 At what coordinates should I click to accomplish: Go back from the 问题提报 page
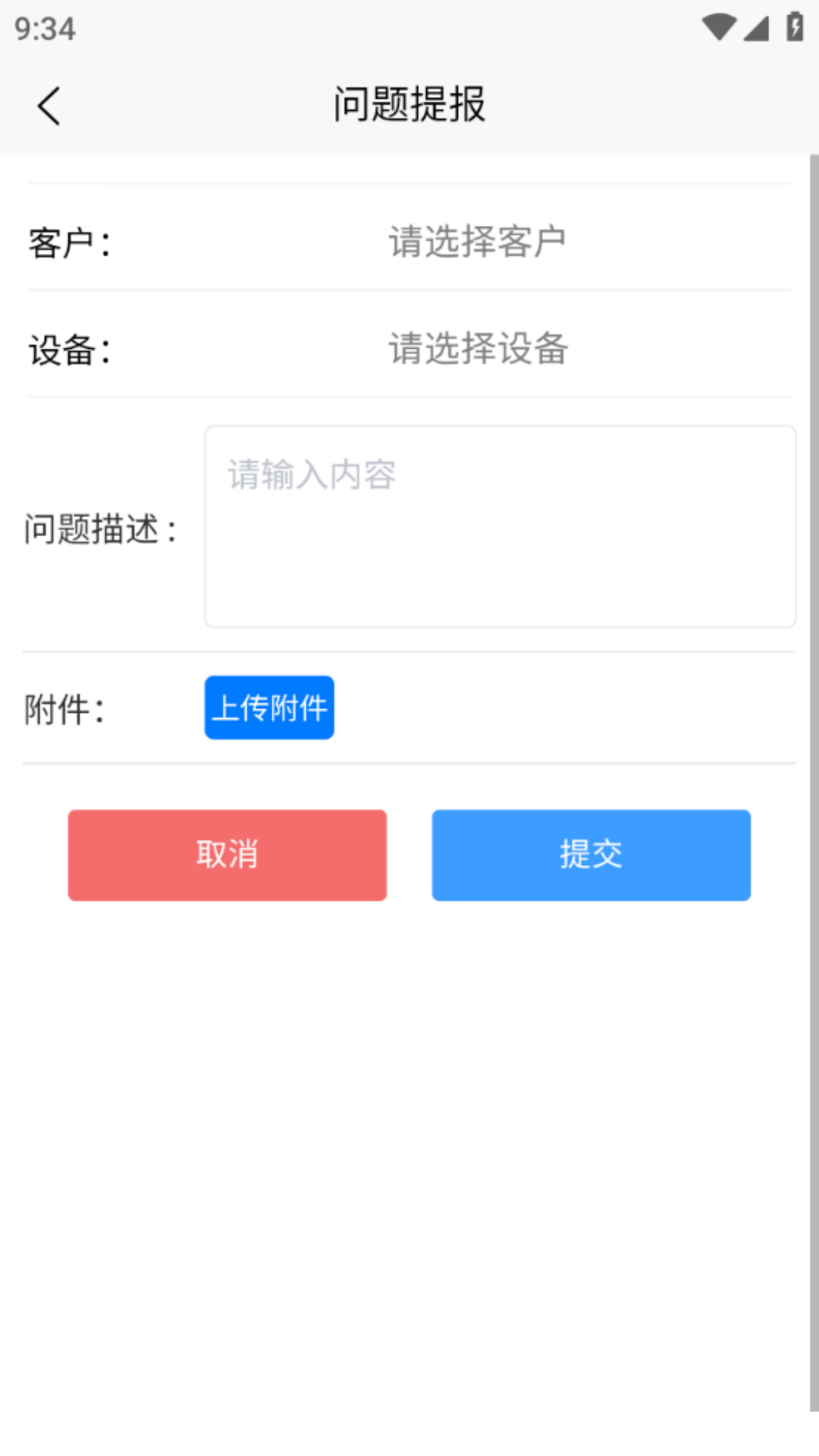pyautogui.click(x=49, y=105)
